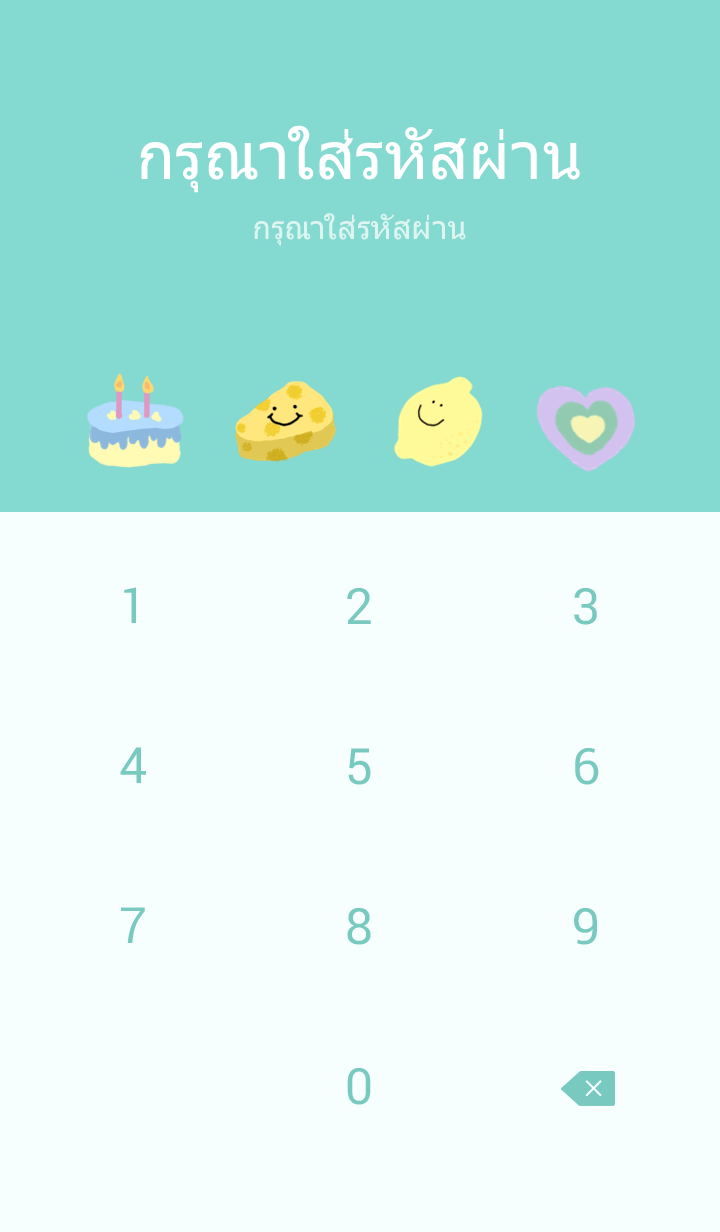The width and height of the screenshot is (720, 1232).
Task: Tap the number 2 key
Action: tap(359, 607)
